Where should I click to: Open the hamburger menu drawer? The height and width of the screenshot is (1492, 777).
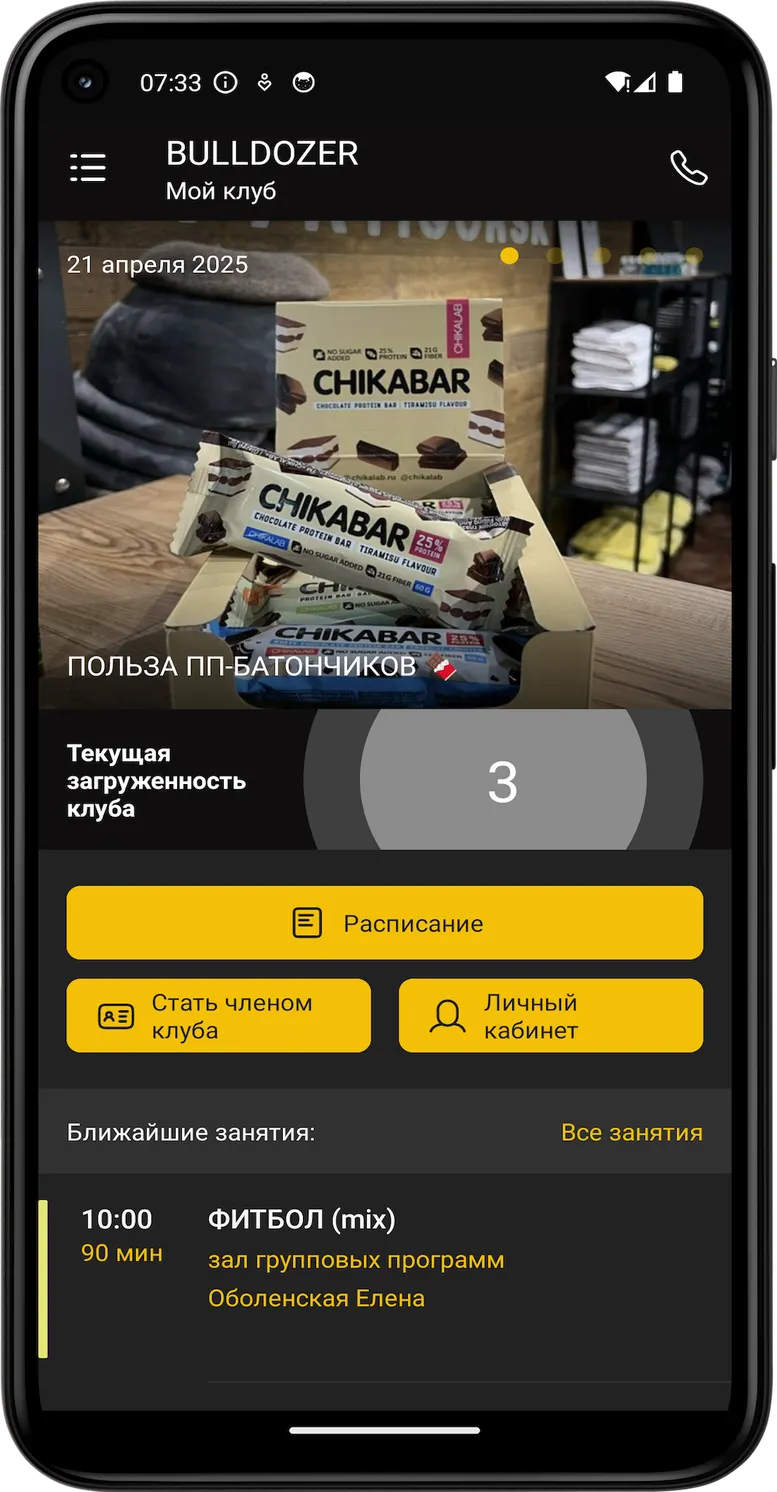(x=88, y=168)
